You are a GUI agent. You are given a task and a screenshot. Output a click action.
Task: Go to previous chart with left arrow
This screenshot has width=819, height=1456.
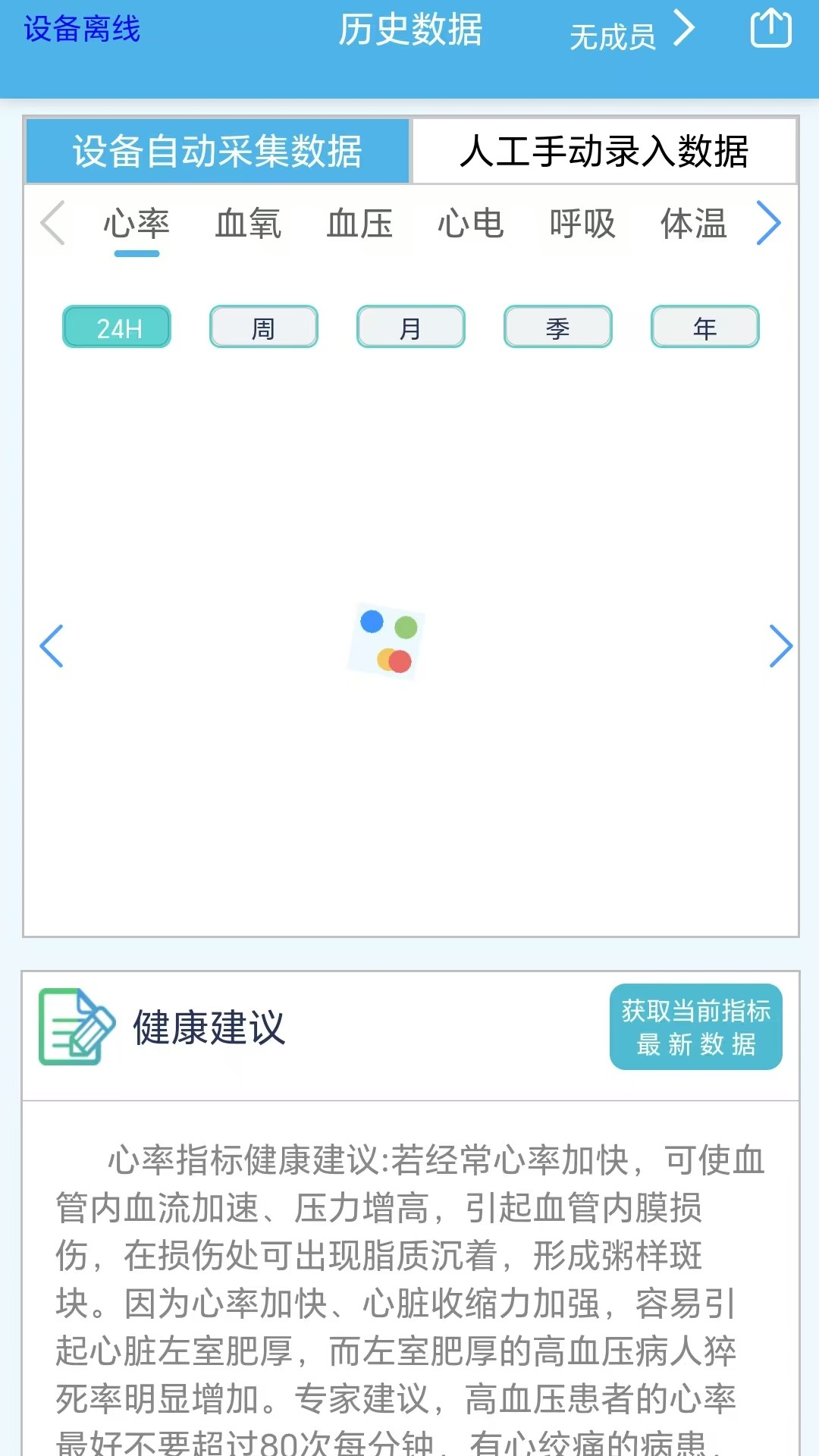(50, 647)
